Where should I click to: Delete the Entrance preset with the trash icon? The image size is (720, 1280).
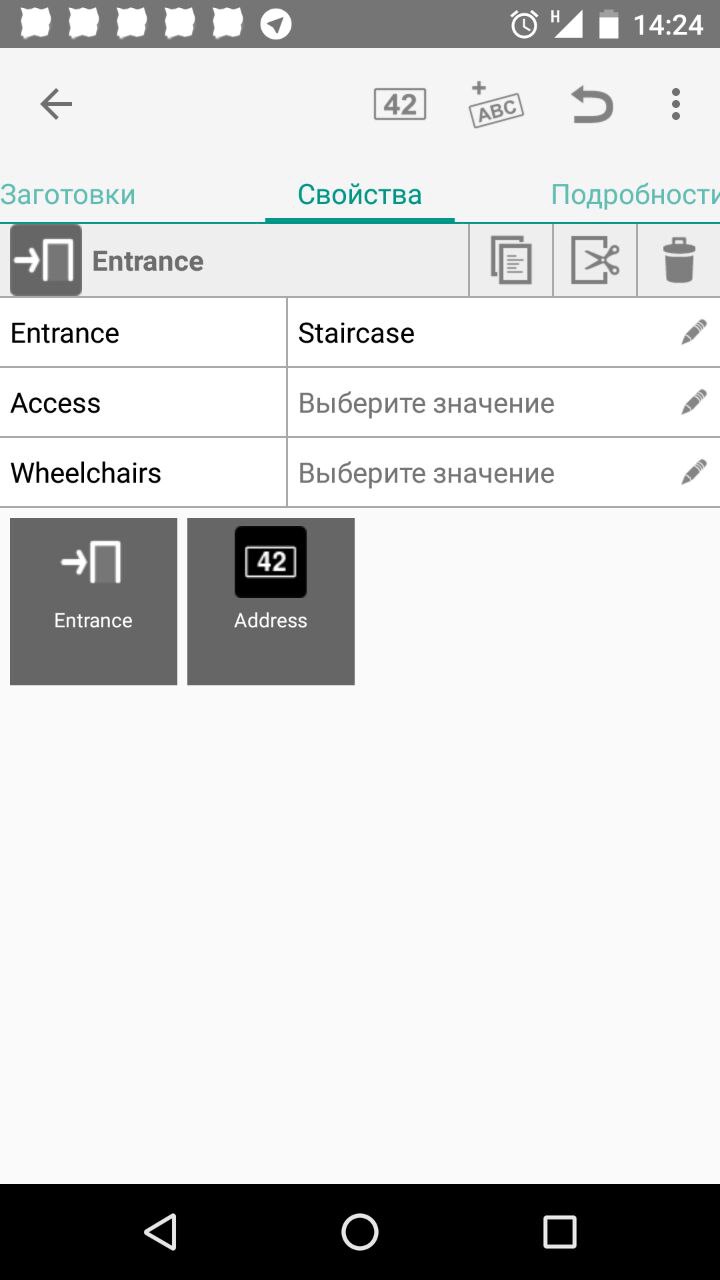pos(679,261)
